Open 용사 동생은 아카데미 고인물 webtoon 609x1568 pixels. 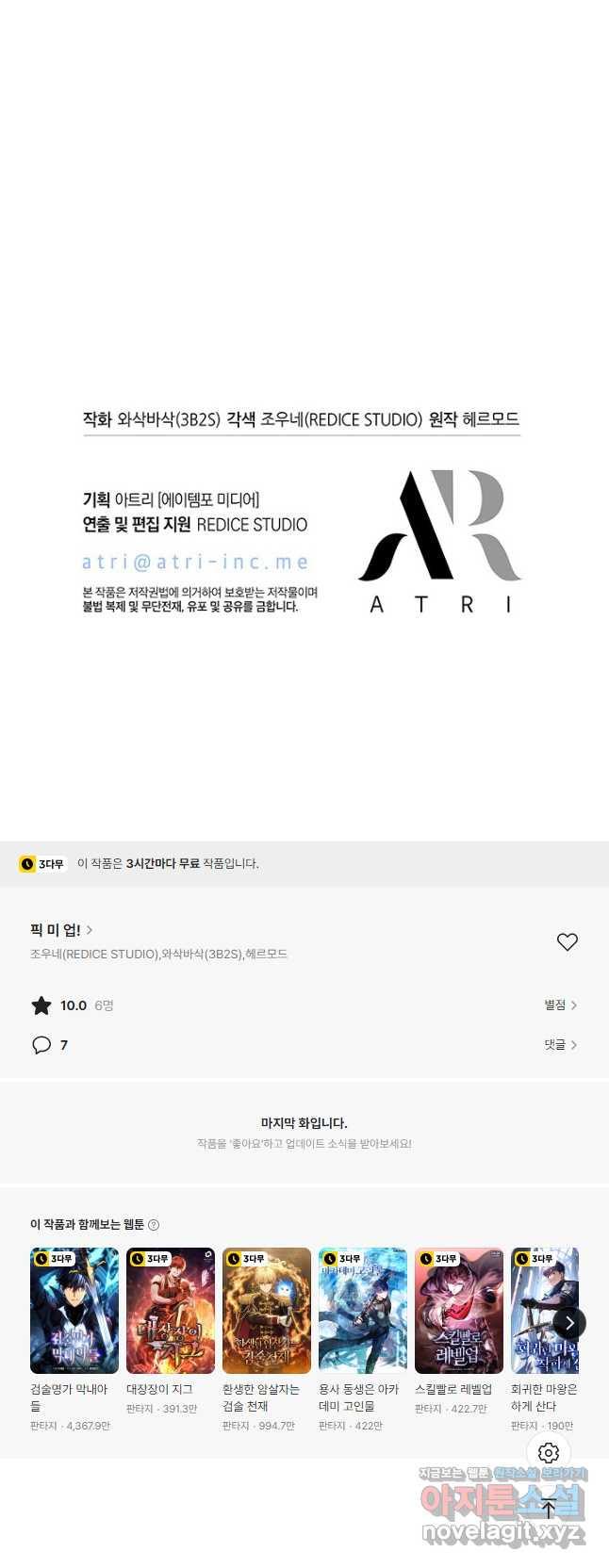(363, 1311)
